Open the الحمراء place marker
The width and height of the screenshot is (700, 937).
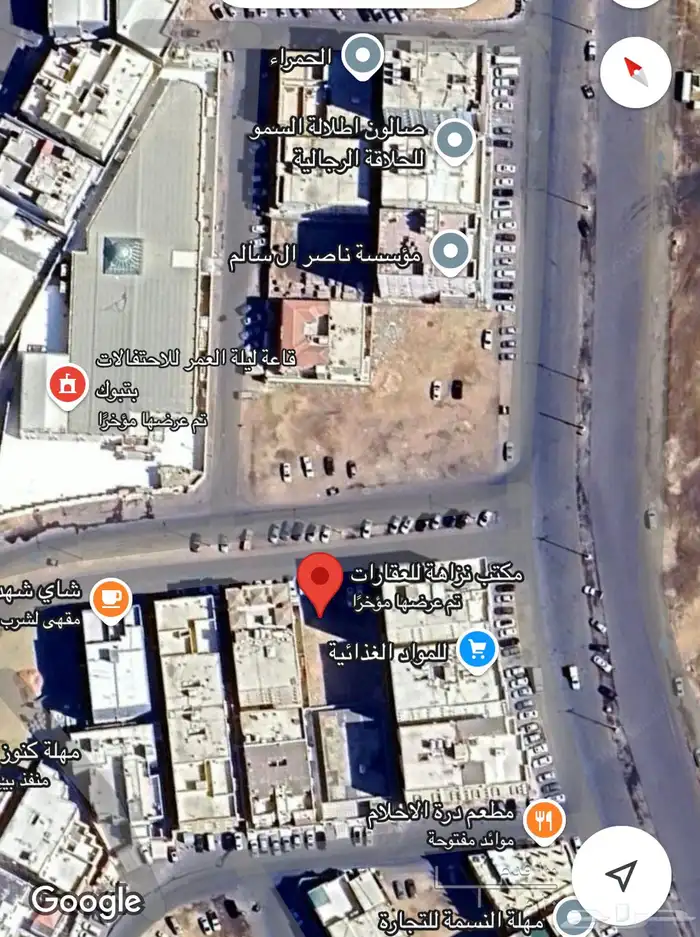[x=363, y=57]
